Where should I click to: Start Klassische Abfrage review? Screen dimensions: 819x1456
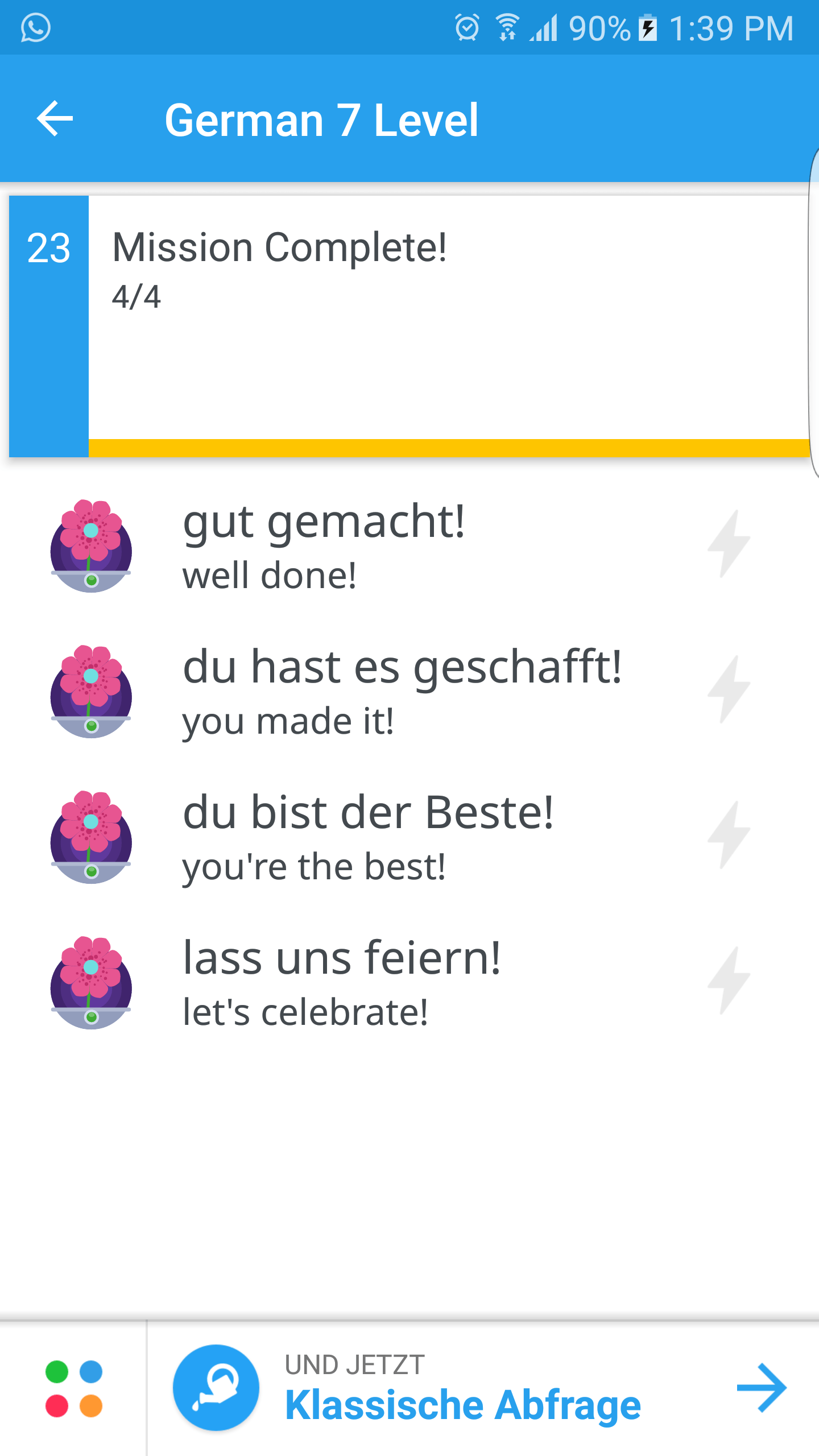pos(464,1403)
